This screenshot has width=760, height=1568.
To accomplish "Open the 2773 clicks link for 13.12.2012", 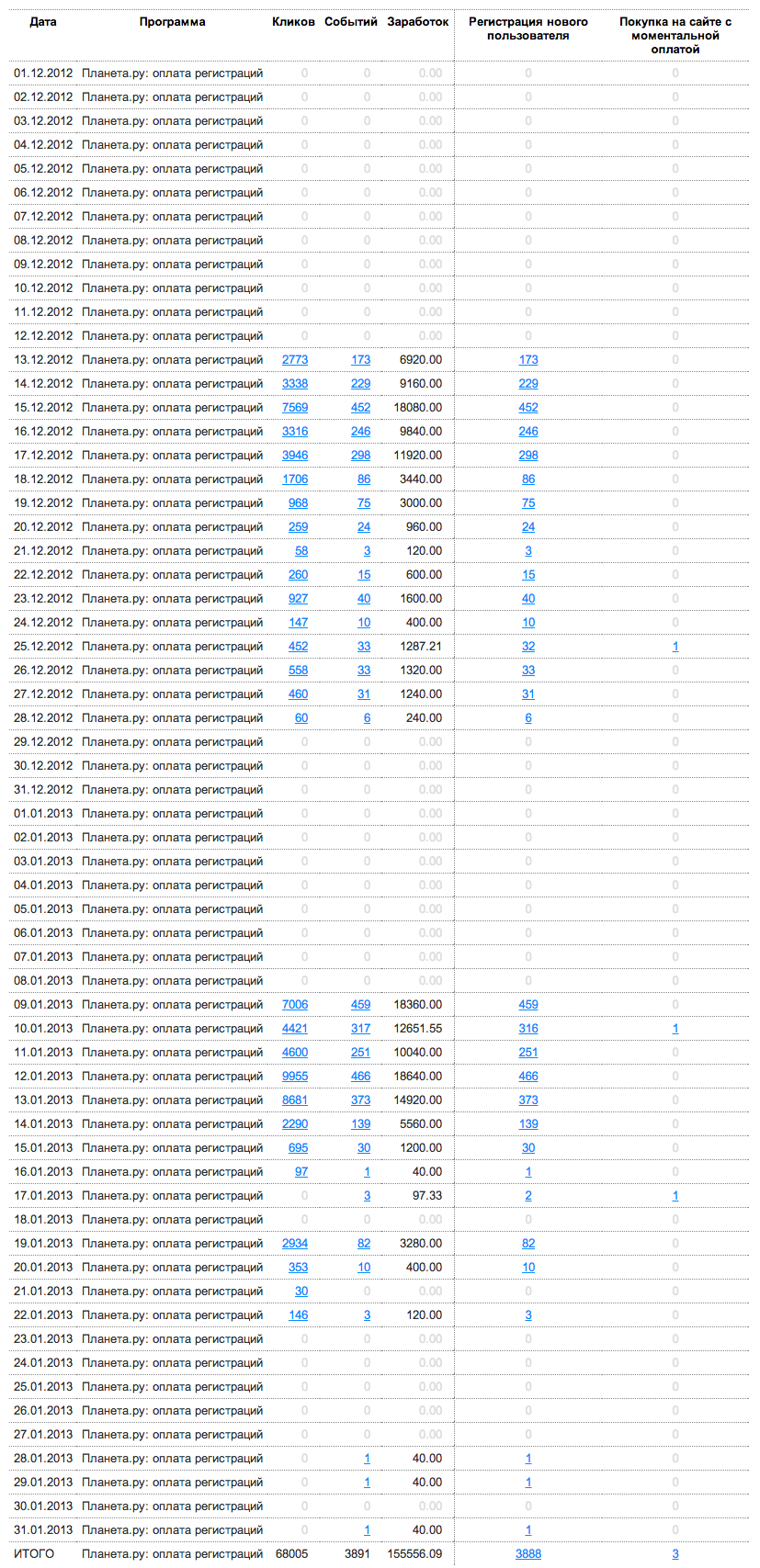I will click(x=295, y=360).
